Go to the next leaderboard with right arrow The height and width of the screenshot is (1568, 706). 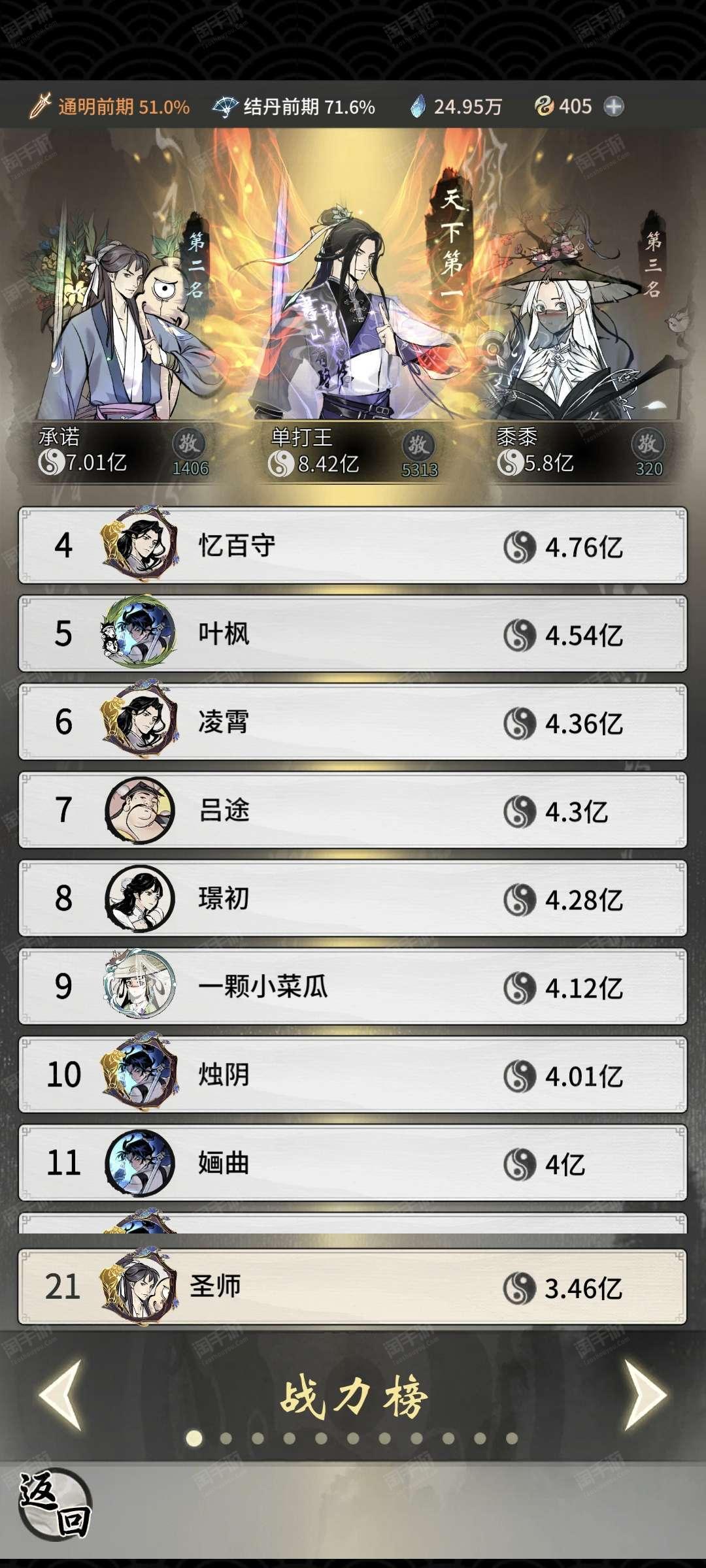click(645, 1395)
